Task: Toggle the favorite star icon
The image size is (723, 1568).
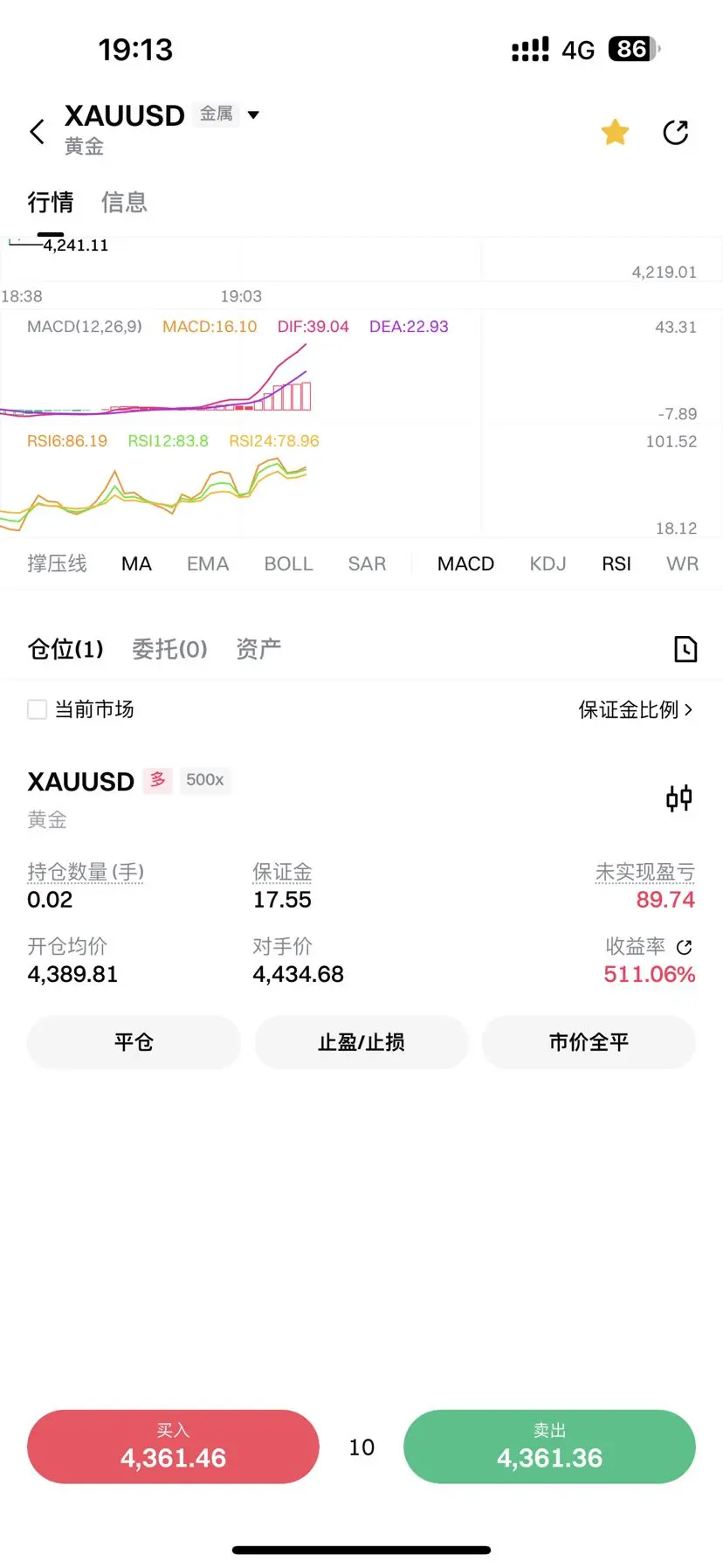Action: pos(615,132)
